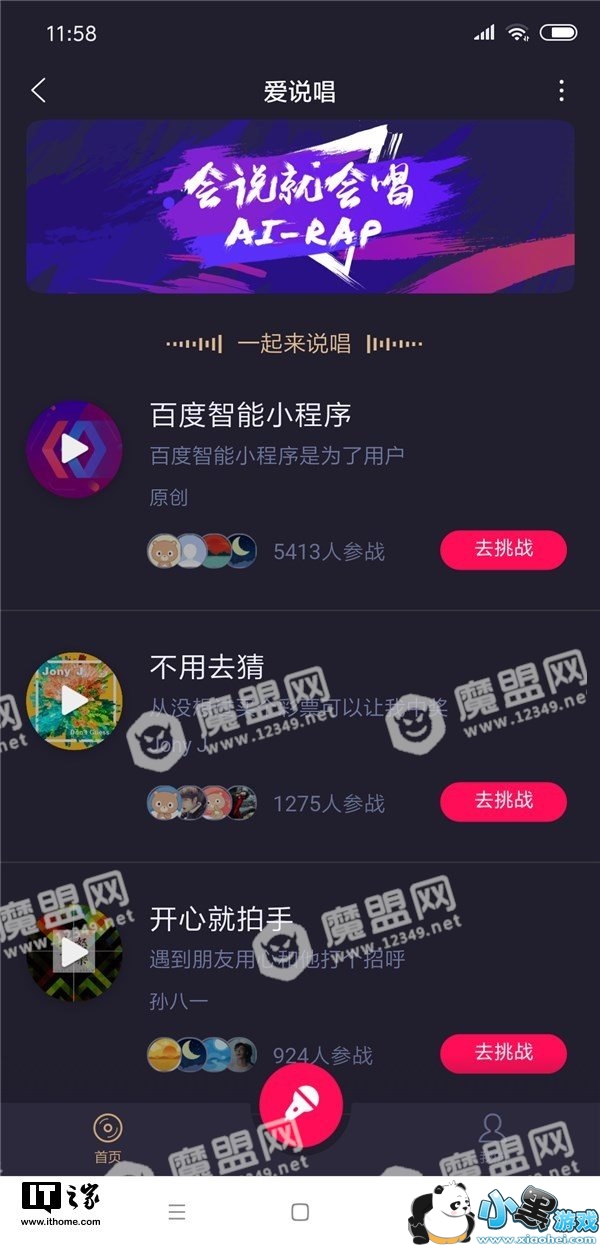Play the 不用去猜 song preview
Viewport: 600px width, 1248px height.
click(x=74, y=701)
